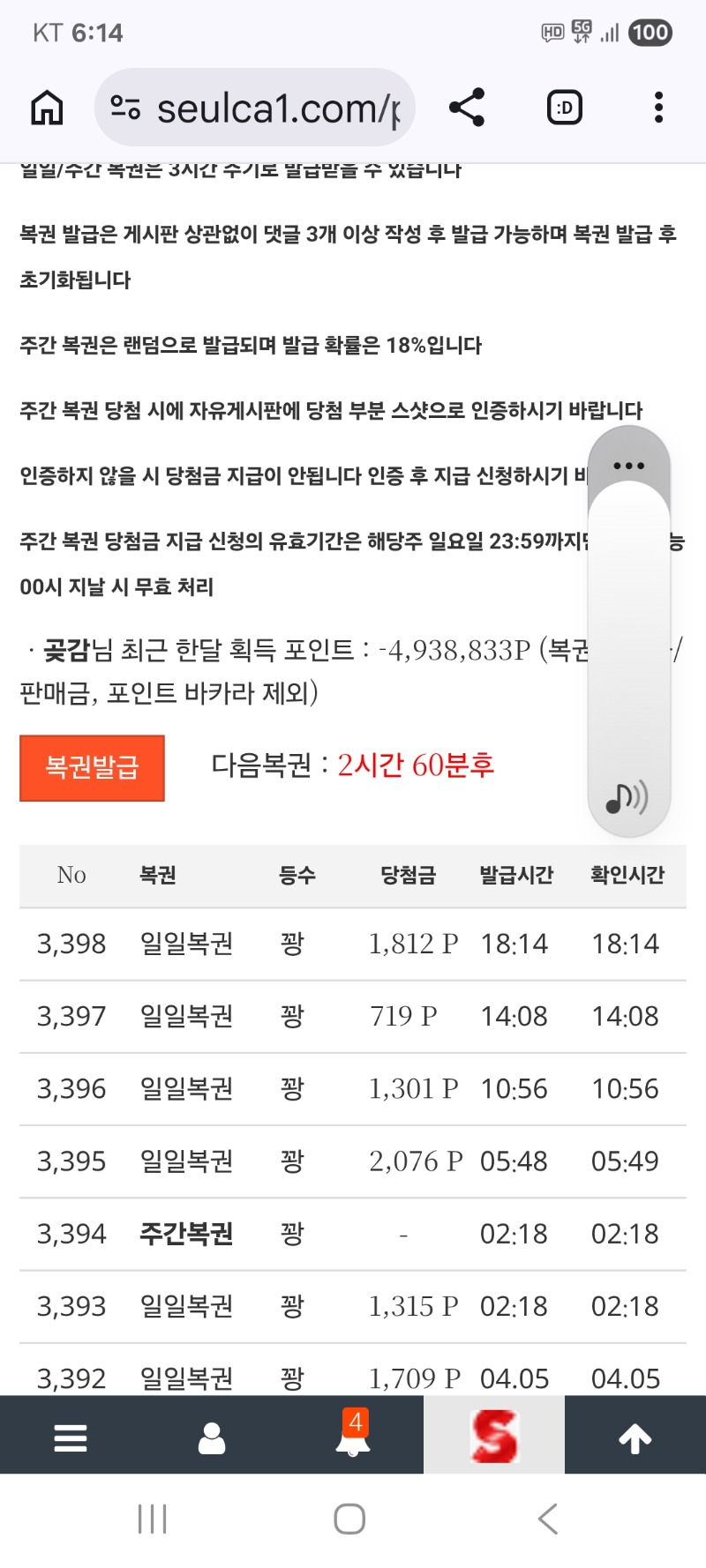This screenshot has height=1568, width=706.
Task: Go back with the system back button
Action: pos(548,1519)
